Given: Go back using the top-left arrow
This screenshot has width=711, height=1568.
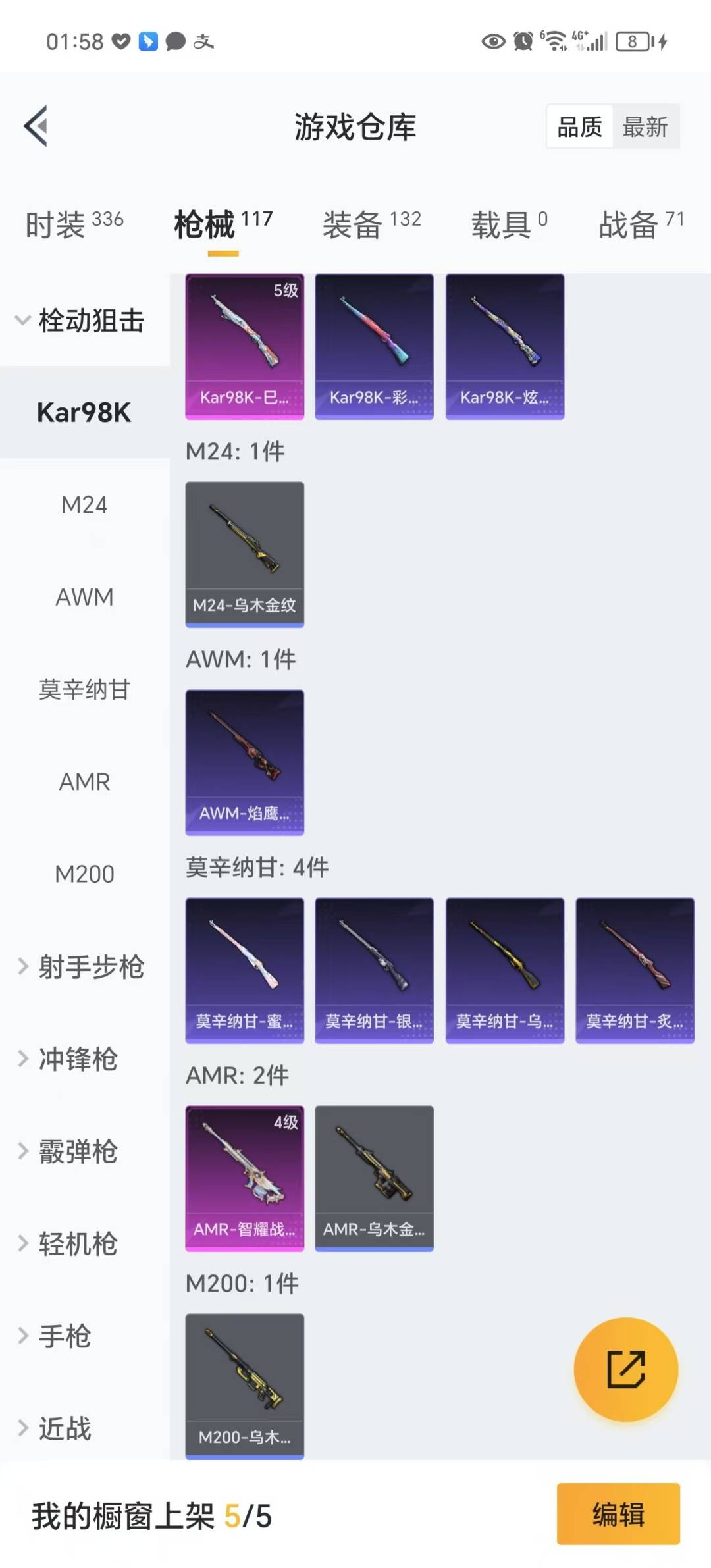Looking at the screenshot, I should point(37,126).
